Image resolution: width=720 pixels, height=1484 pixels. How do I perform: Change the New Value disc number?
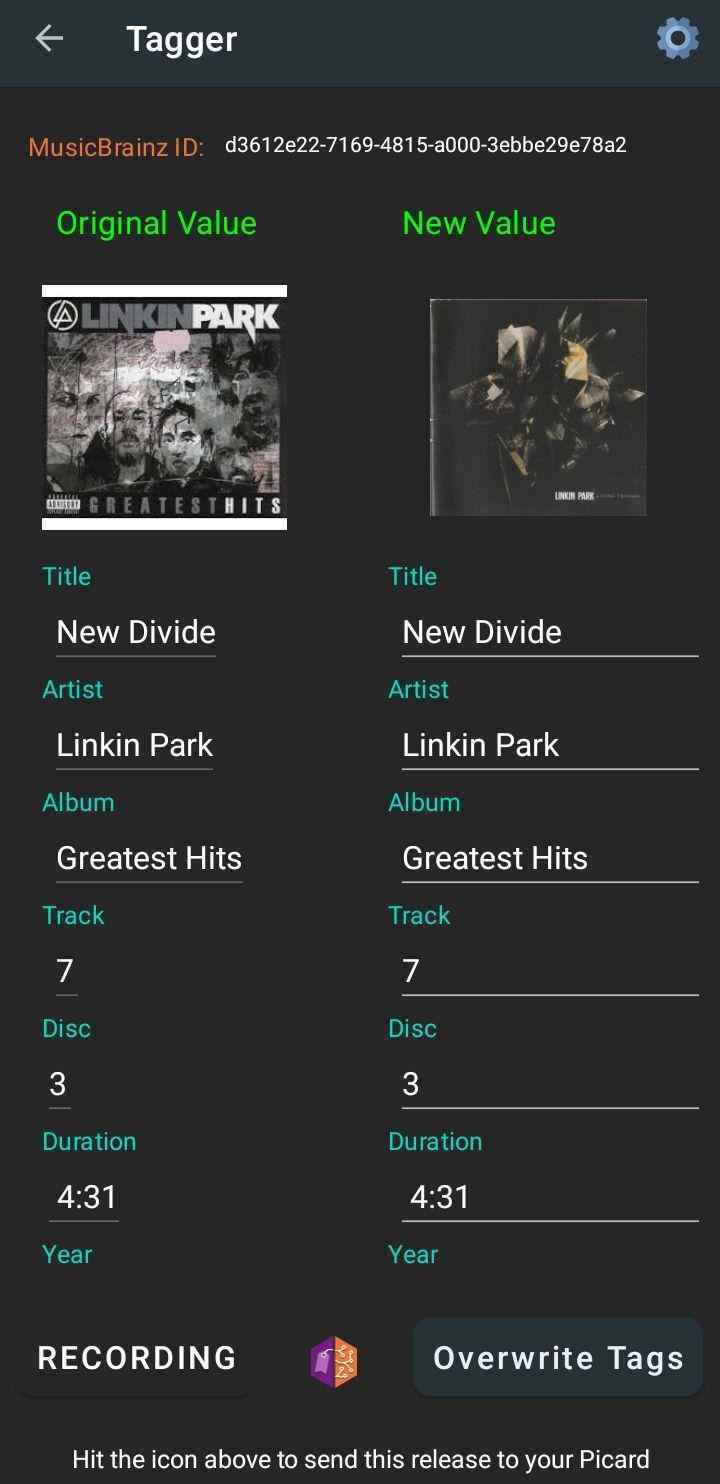(549, 1084)
